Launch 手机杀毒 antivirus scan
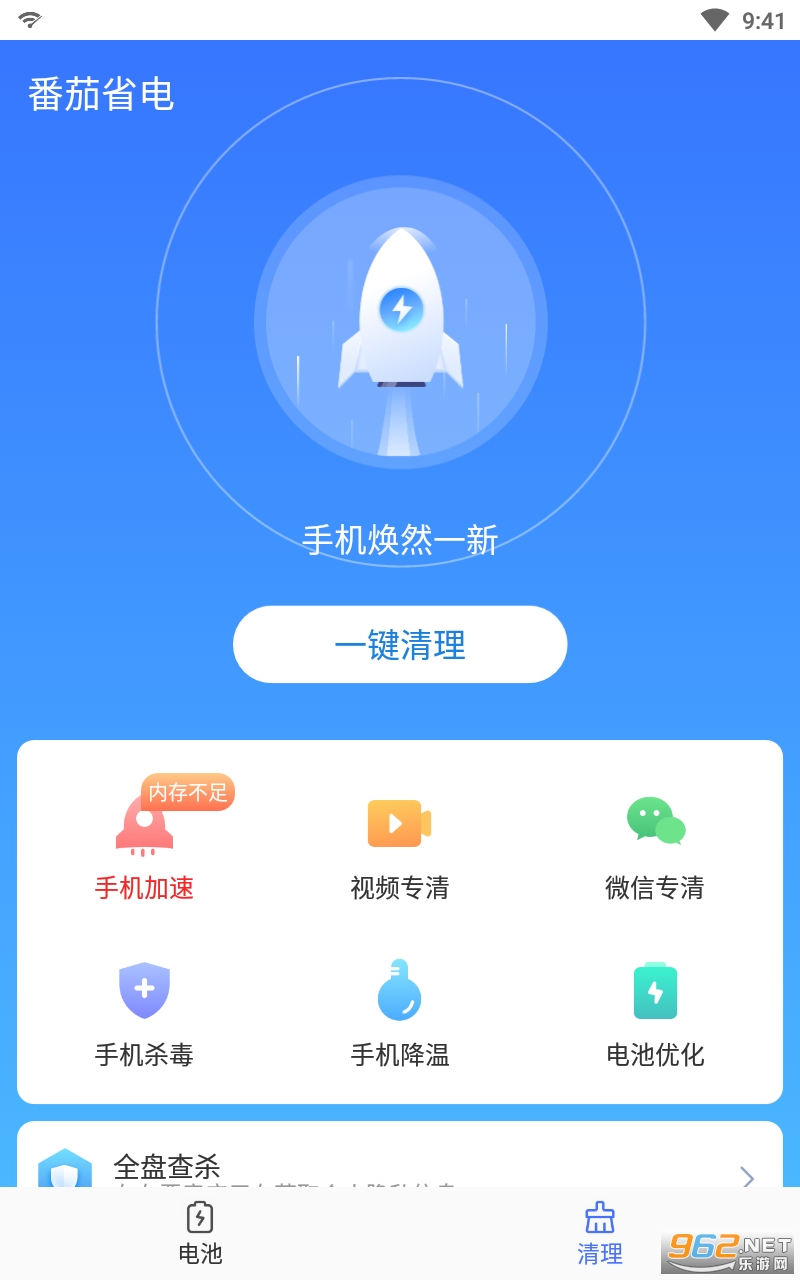This screenshot has height=1280, width=800. pos(144,1012)
